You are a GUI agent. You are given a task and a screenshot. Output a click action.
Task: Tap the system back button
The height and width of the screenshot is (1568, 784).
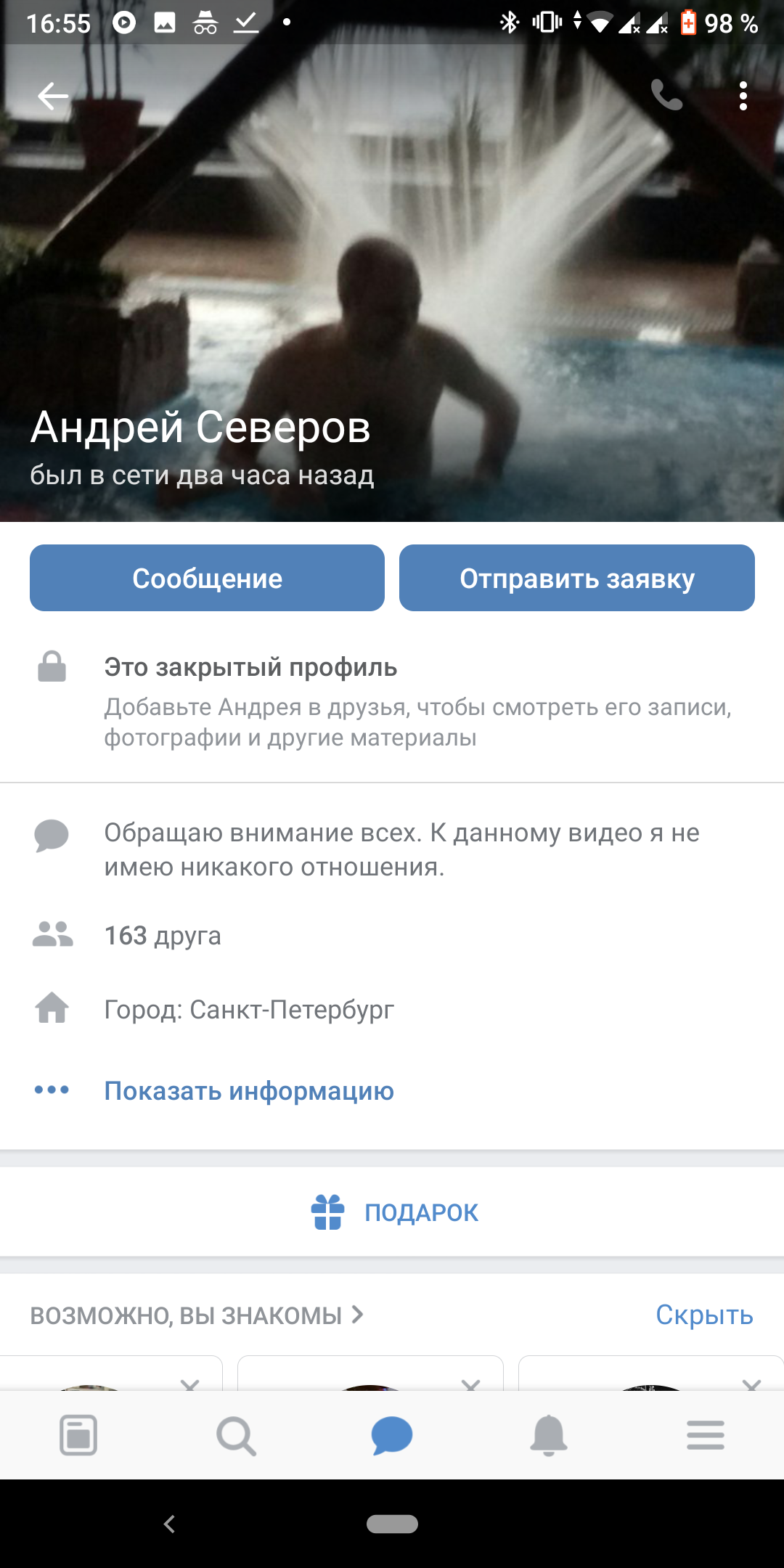(169, 1524)
